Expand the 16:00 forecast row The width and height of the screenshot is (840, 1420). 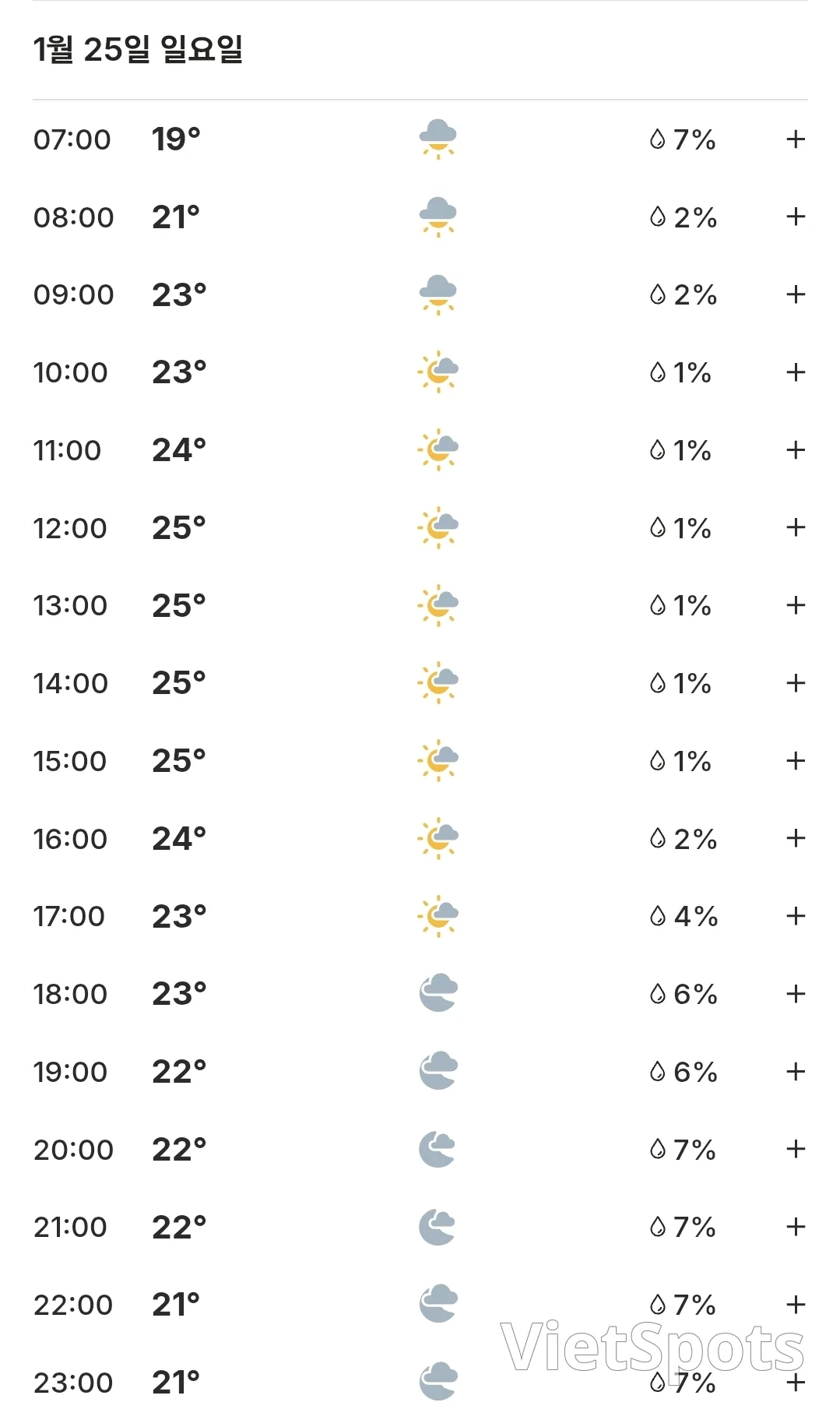795,838
